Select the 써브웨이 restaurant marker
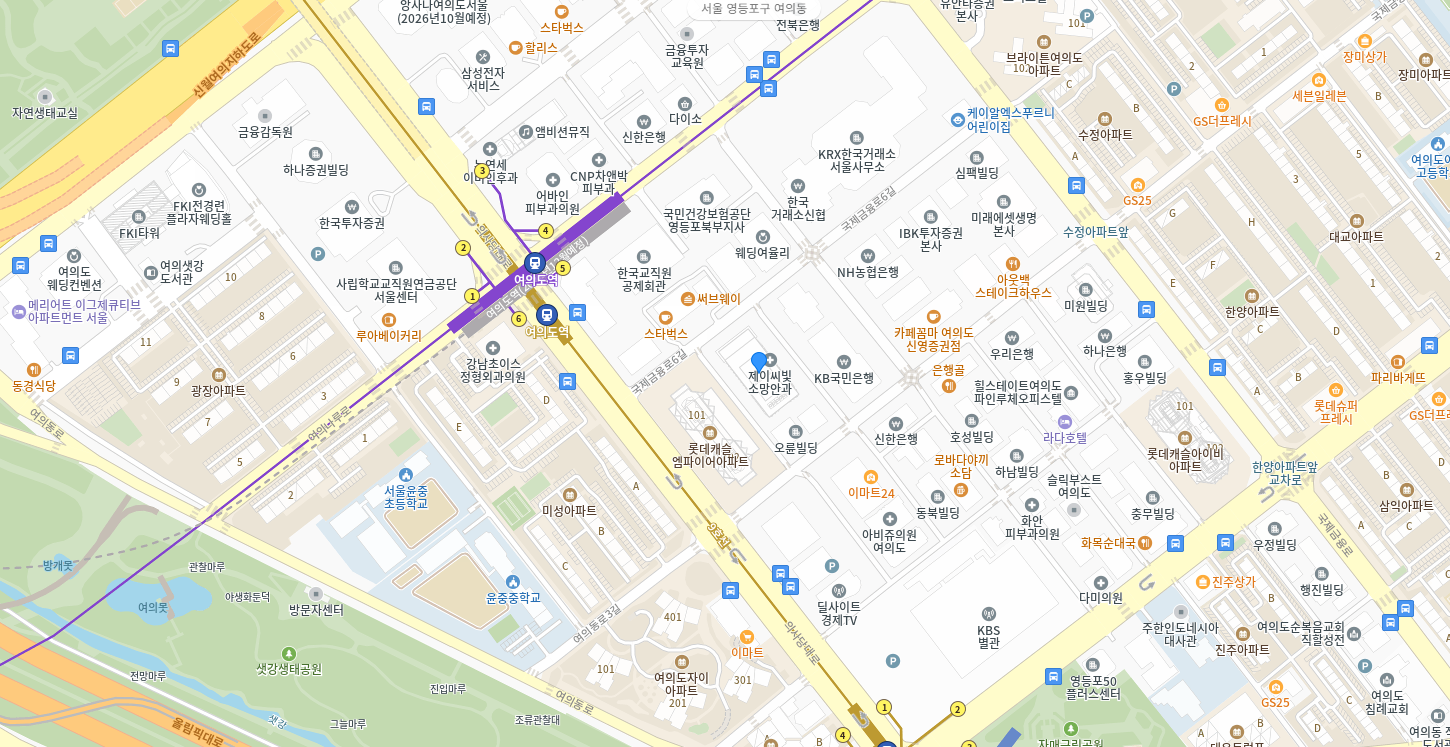Viewport: 1450px width, 747px height. 687,298
